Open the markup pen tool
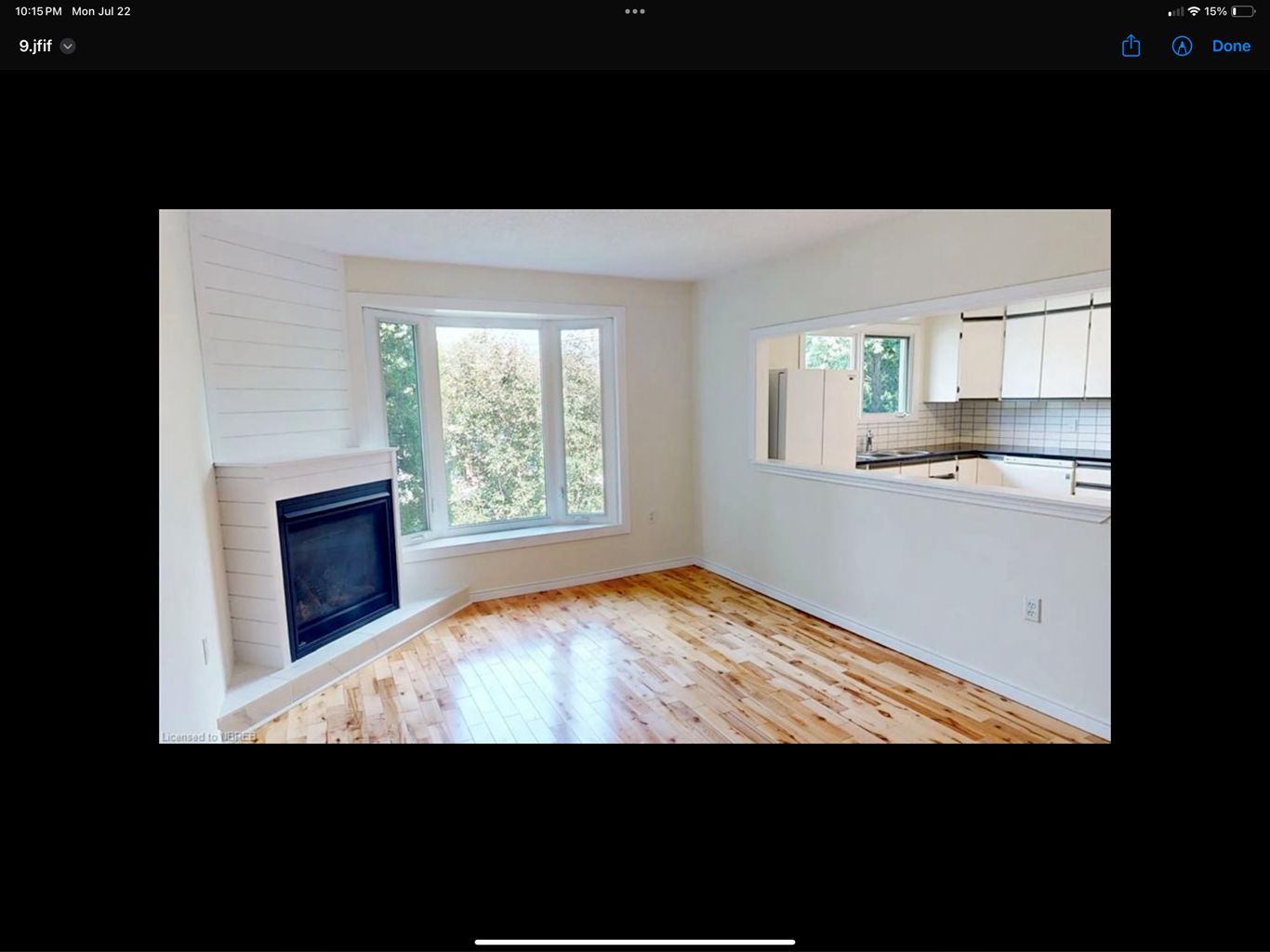Screen dimensions: 1270x952 pos(1182,46)
